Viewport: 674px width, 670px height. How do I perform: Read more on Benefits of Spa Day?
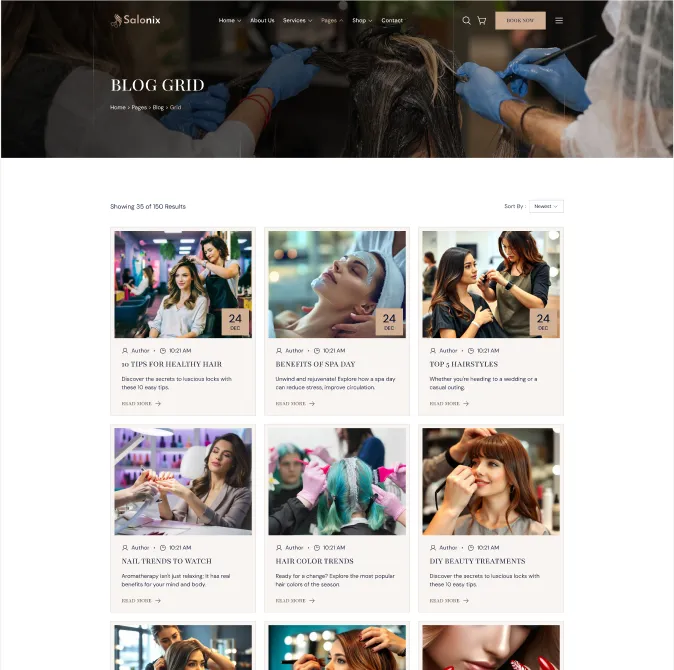(295, 403)
